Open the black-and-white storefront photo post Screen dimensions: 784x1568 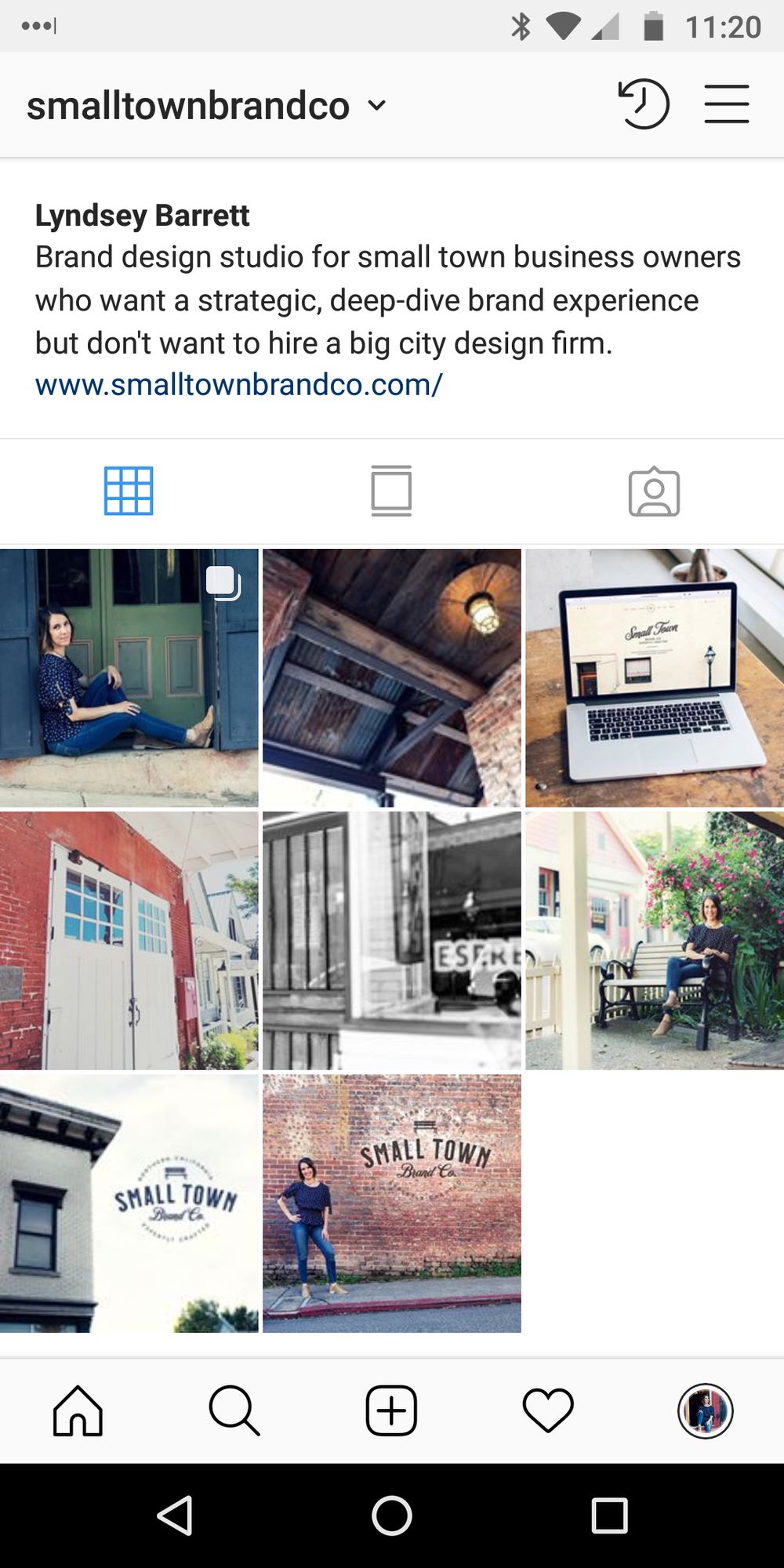click(x=391, y=940)
